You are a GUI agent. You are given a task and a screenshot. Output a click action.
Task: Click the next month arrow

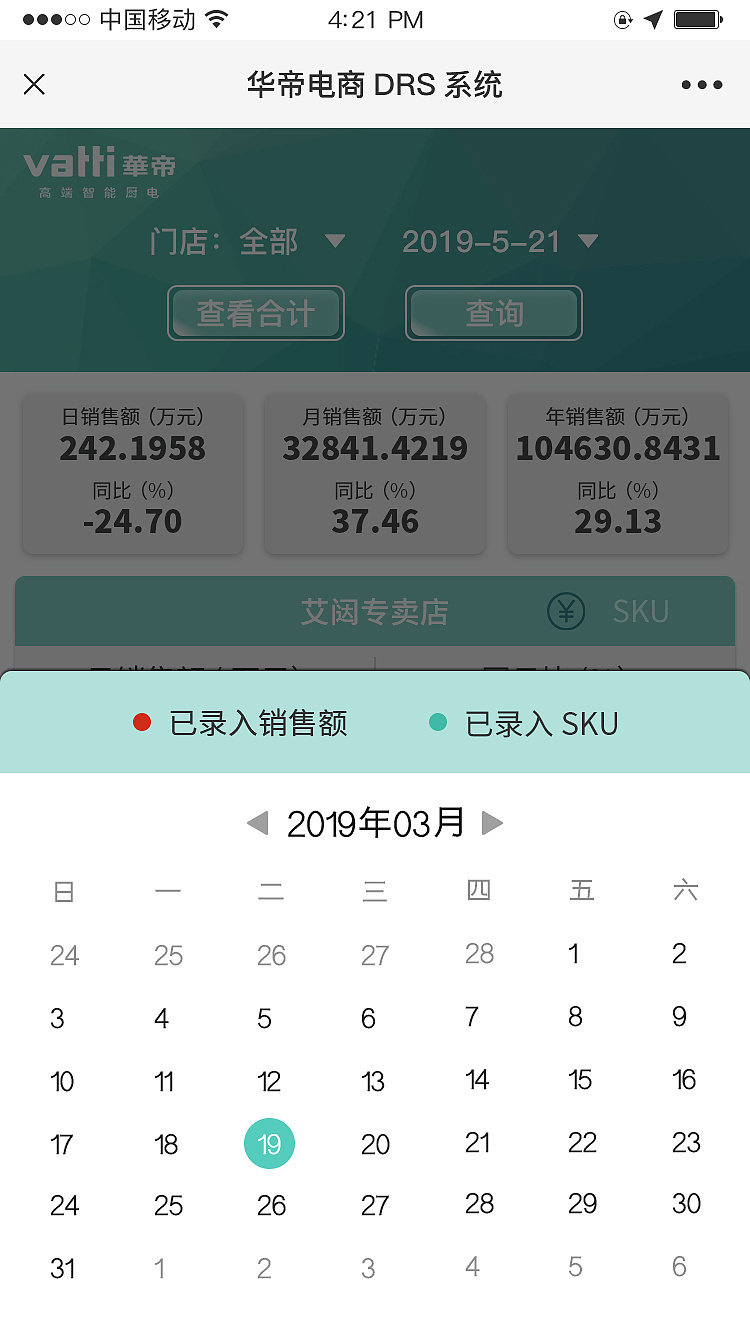[491, 822]
